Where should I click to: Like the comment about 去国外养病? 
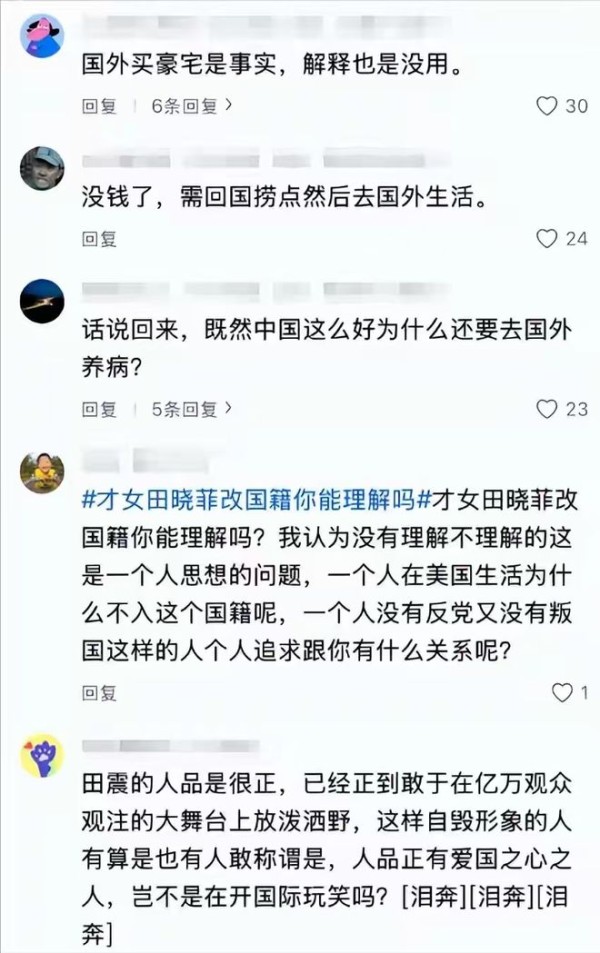tap(546, 408)
